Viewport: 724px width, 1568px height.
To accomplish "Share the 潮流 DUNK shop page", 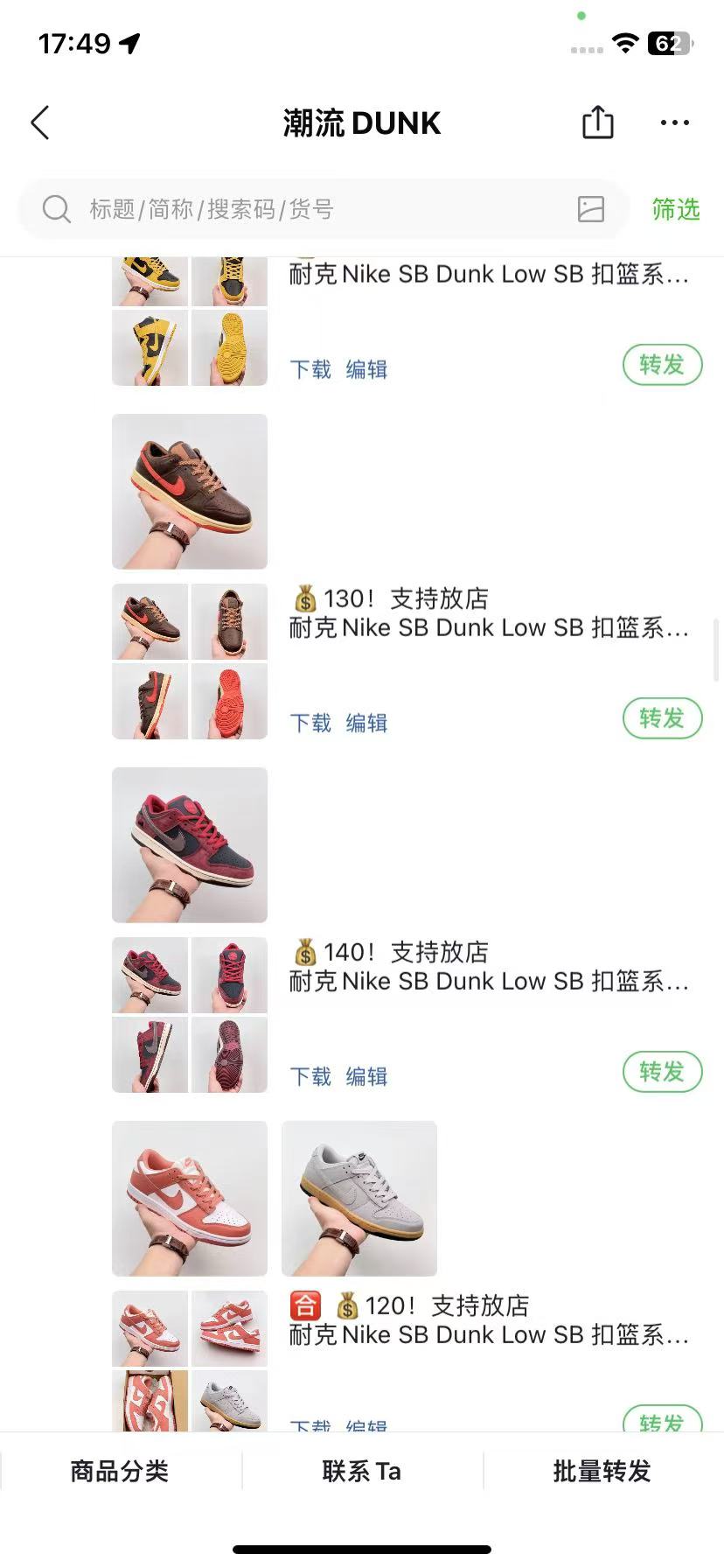I will pyautogui.click(x=598, y=122).
